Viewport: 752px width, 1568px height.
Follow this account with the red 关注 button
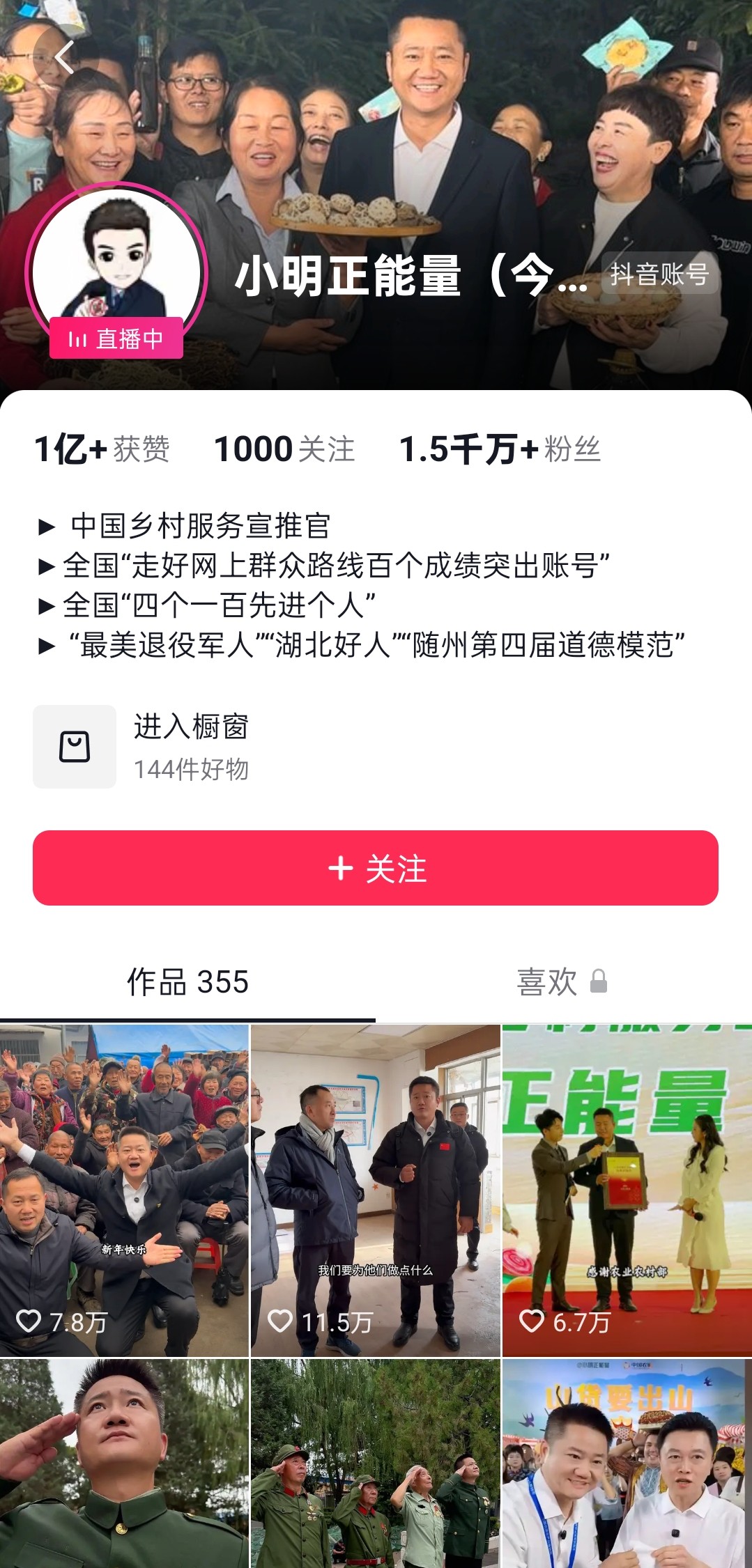376,868
